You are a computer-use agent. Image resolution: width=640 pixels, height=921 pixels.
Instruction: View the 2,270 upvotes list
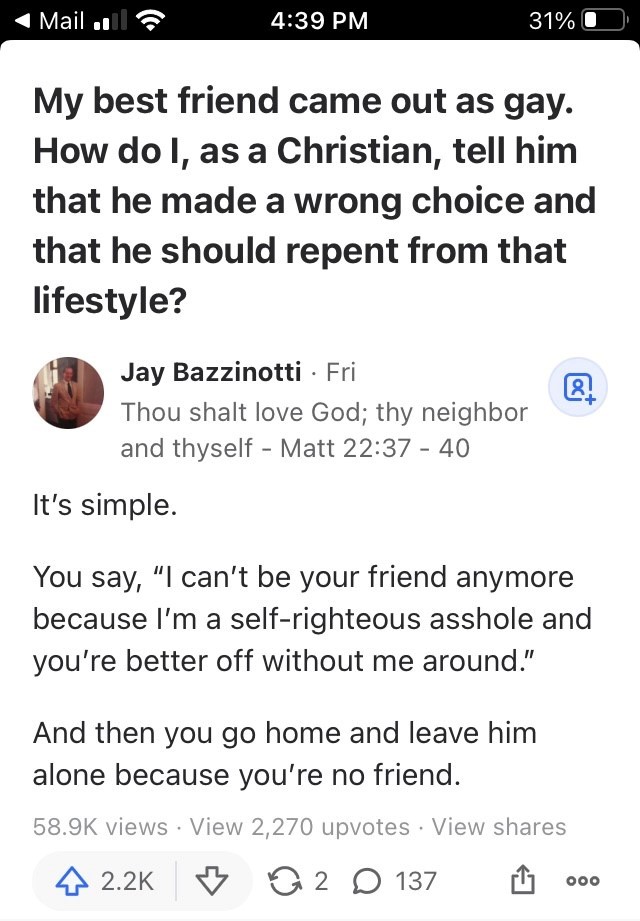299,827
